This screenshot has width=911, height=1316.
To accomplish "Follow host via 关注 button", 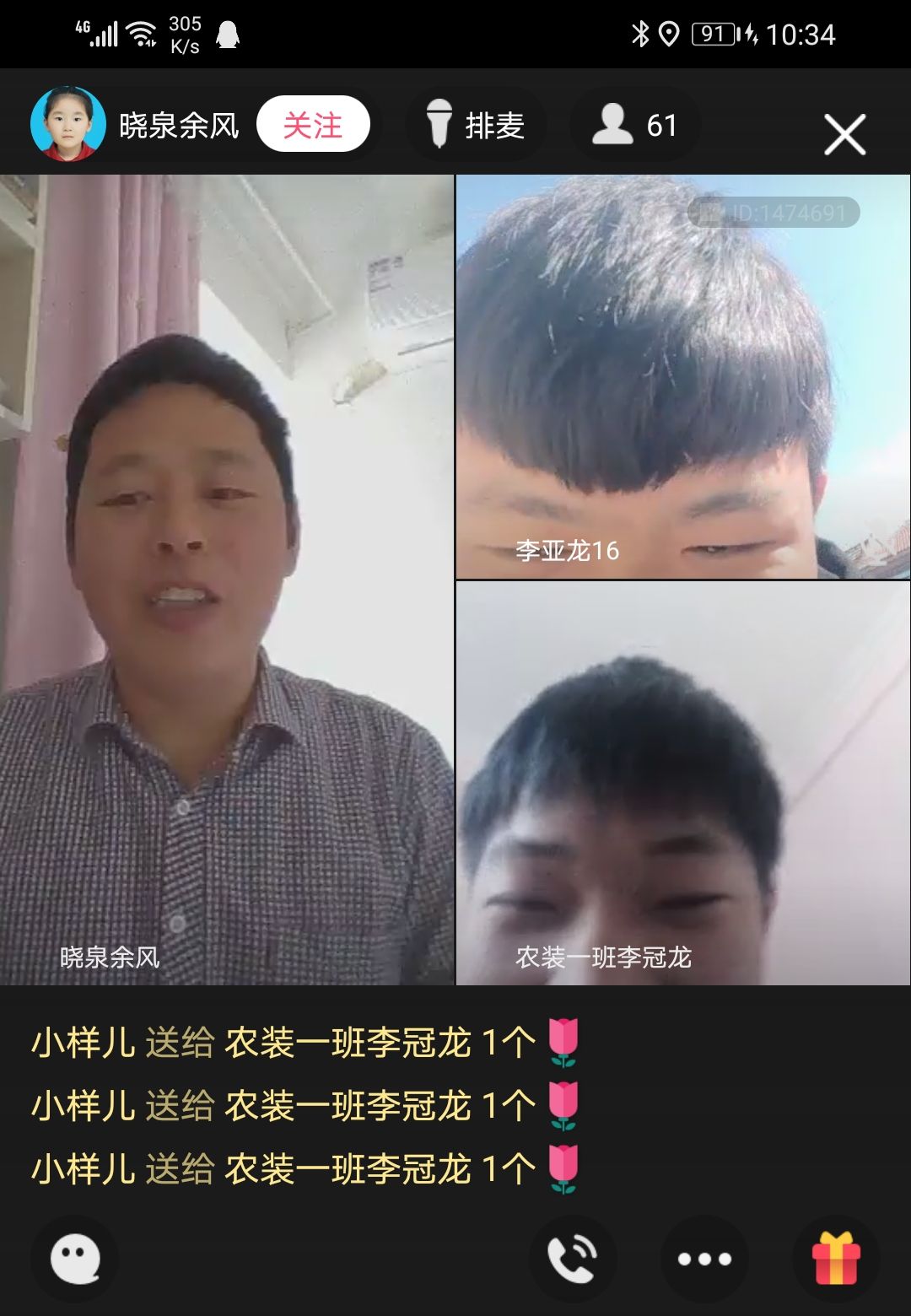I will click(x=313, y=125).
